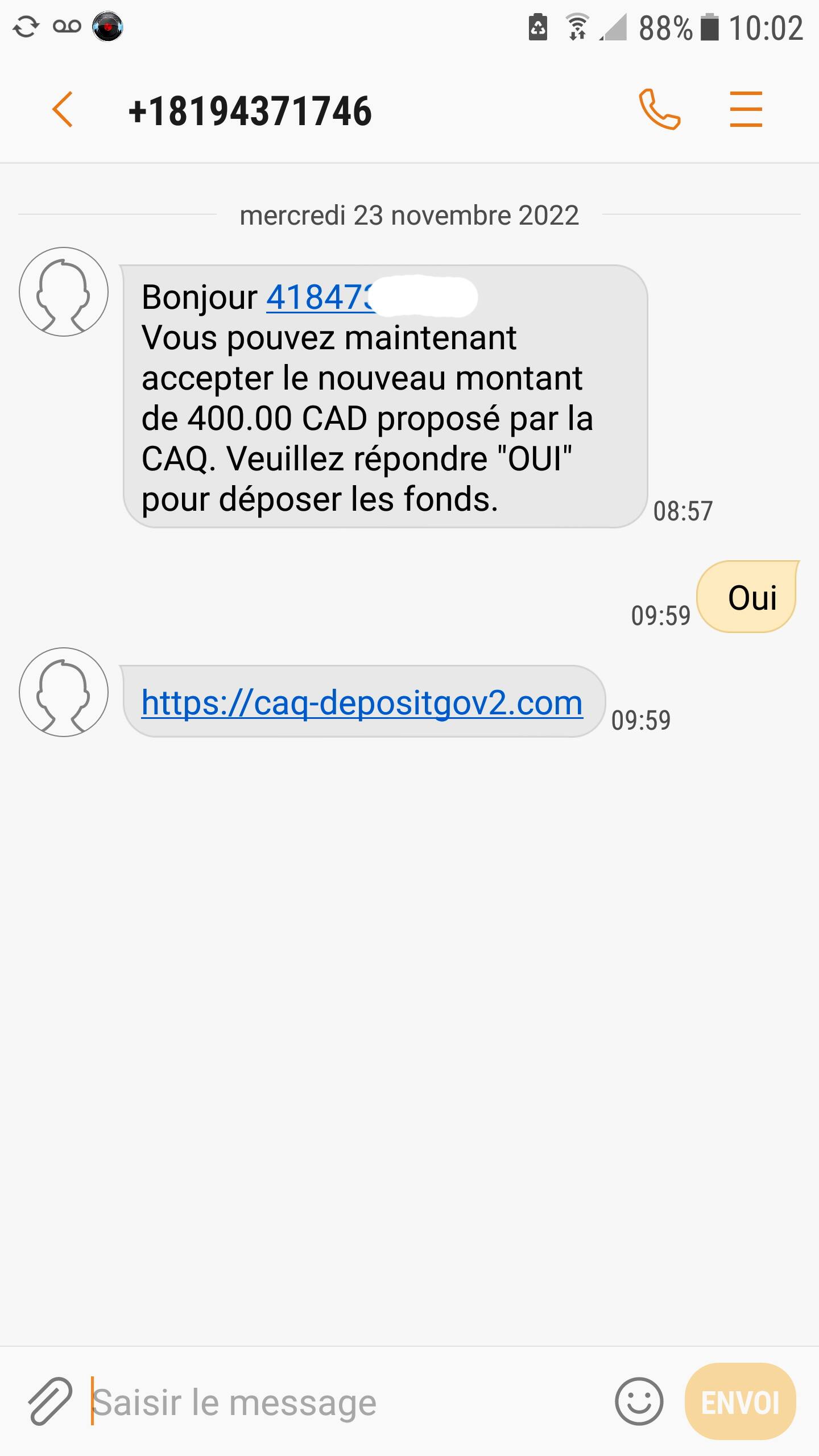
Task: Send the message with ENVOI
Action: tap(740, 1402)
